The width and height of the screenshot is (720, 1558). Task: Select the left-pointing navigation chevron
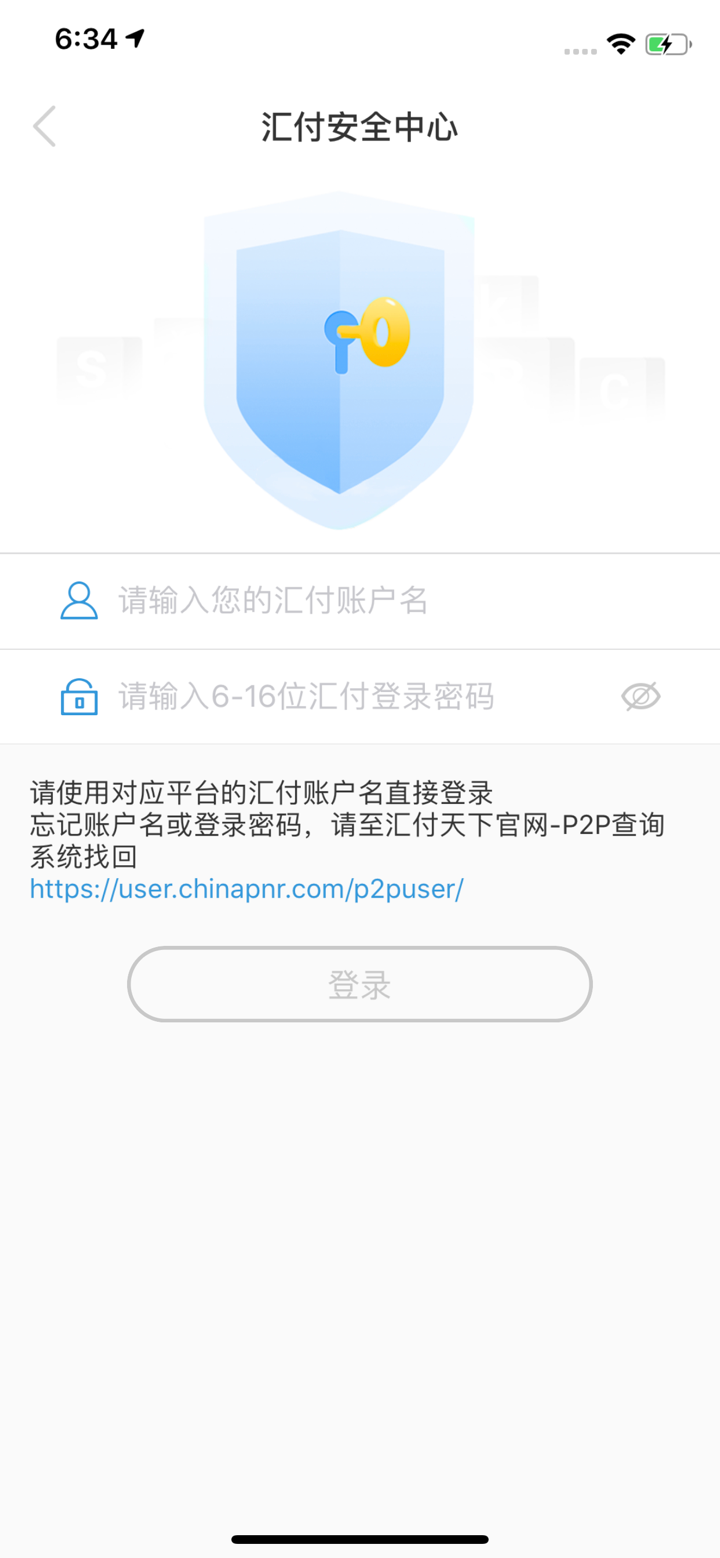coord(44,126)
